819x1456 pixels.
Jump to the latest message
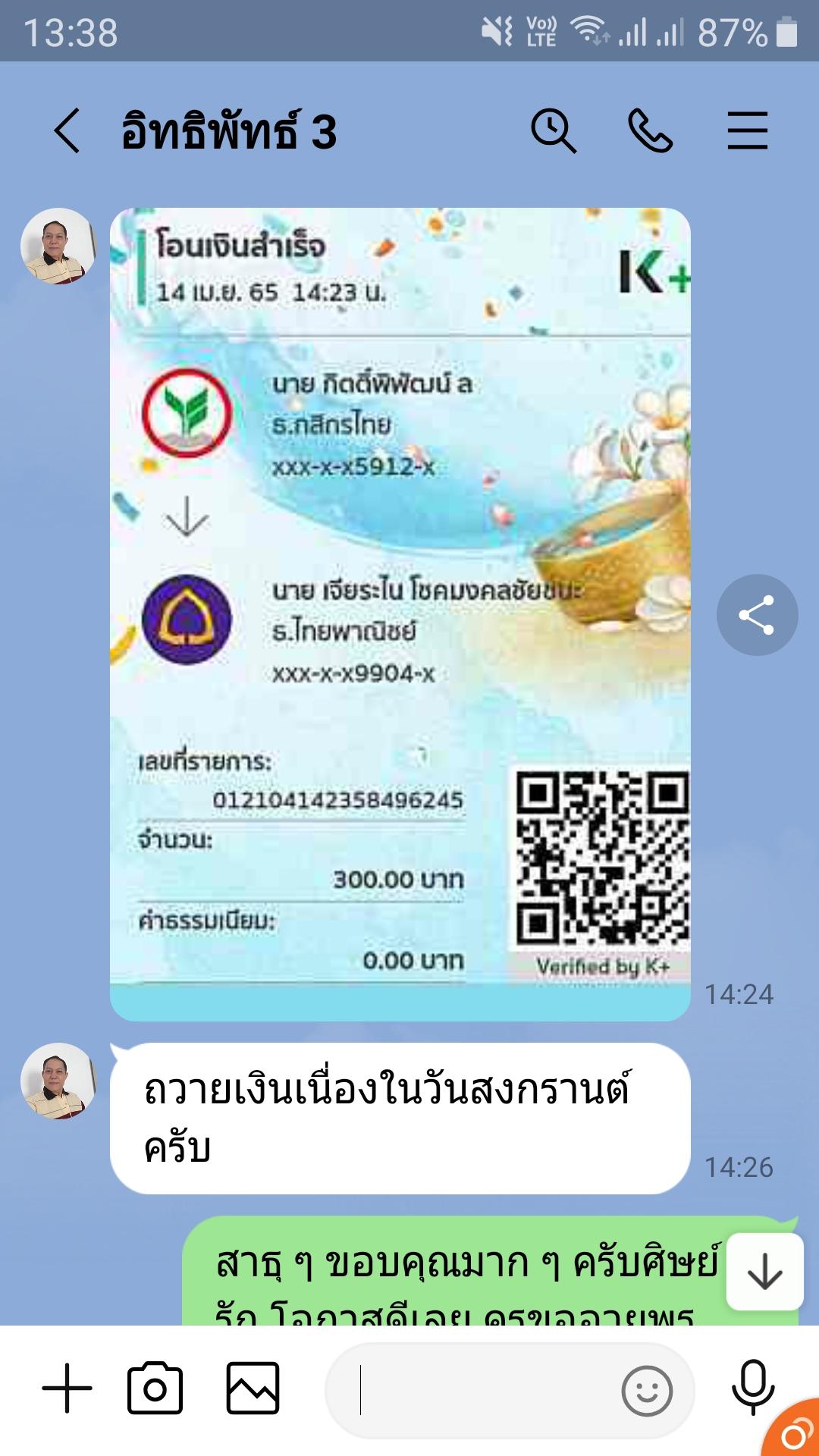tap(764, 1272)
